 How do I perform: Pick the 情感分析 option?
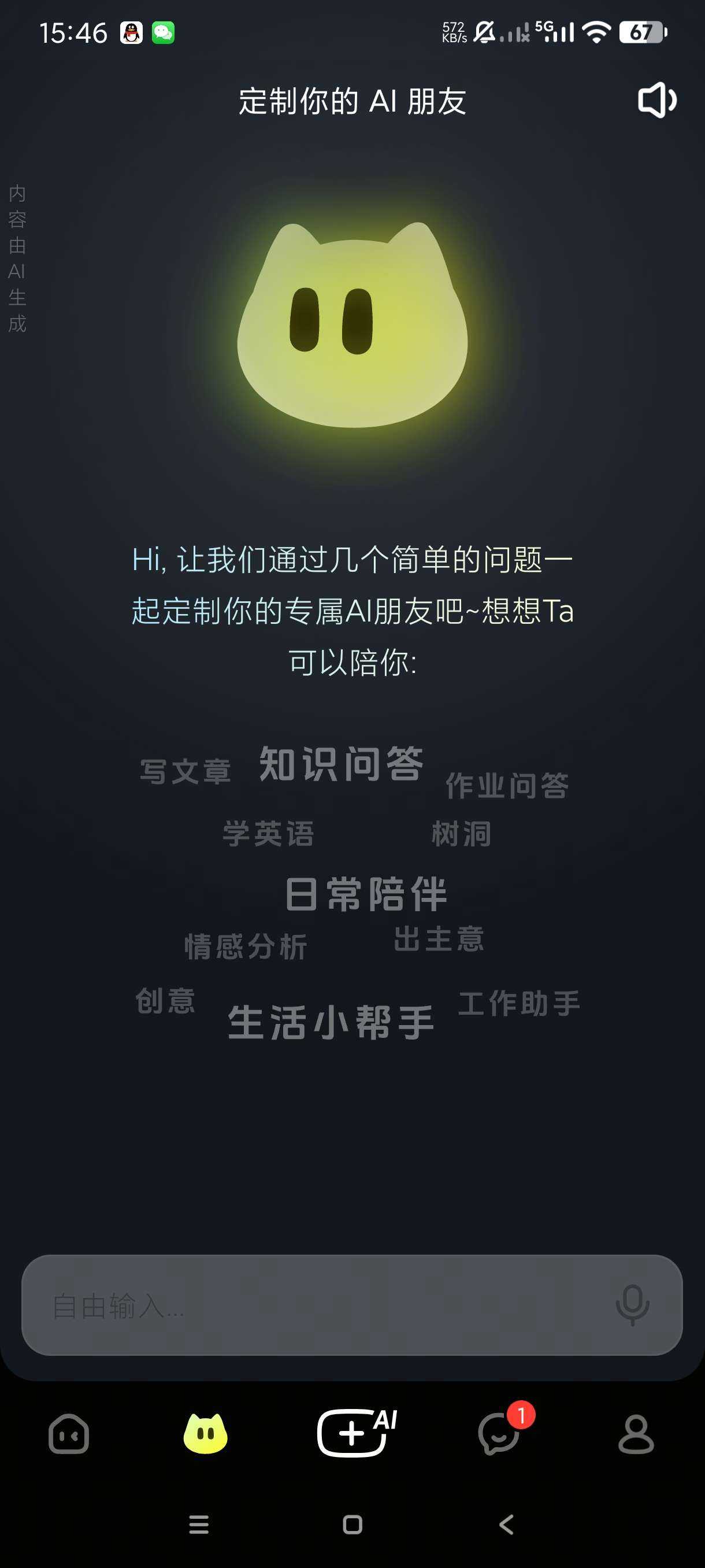246,946
